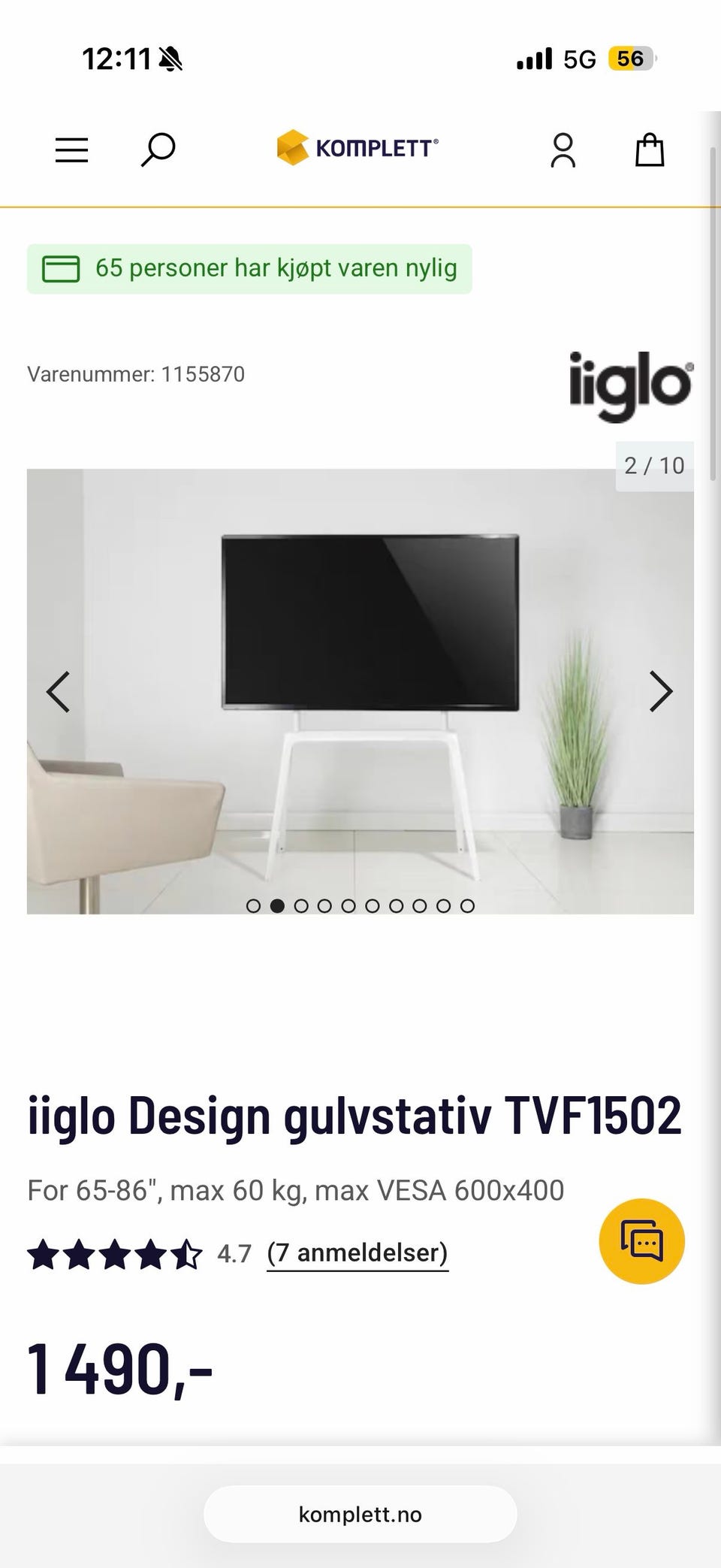This screenshot has width=721, height=1568.
Task: Read the 7 anmeldelser reviews
Action: (x=357, y=1253)
